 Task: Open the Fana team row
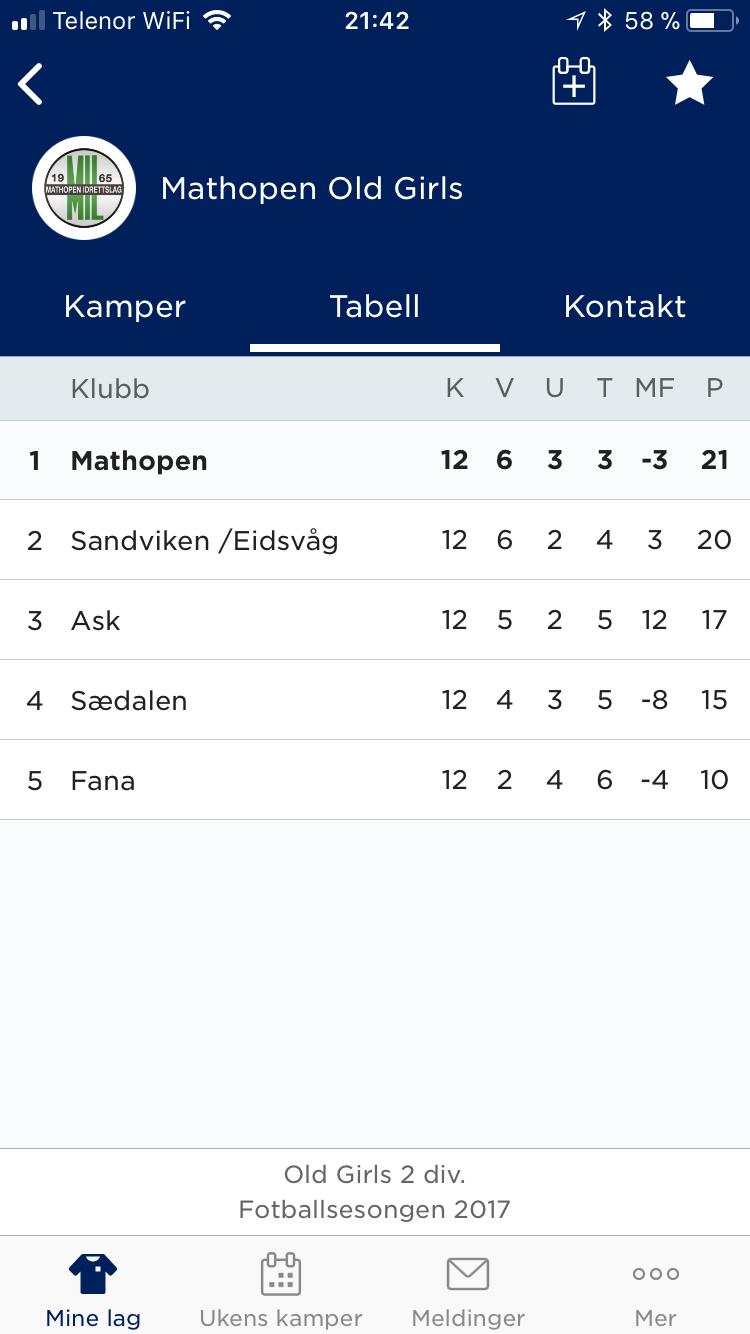(375, 780)
